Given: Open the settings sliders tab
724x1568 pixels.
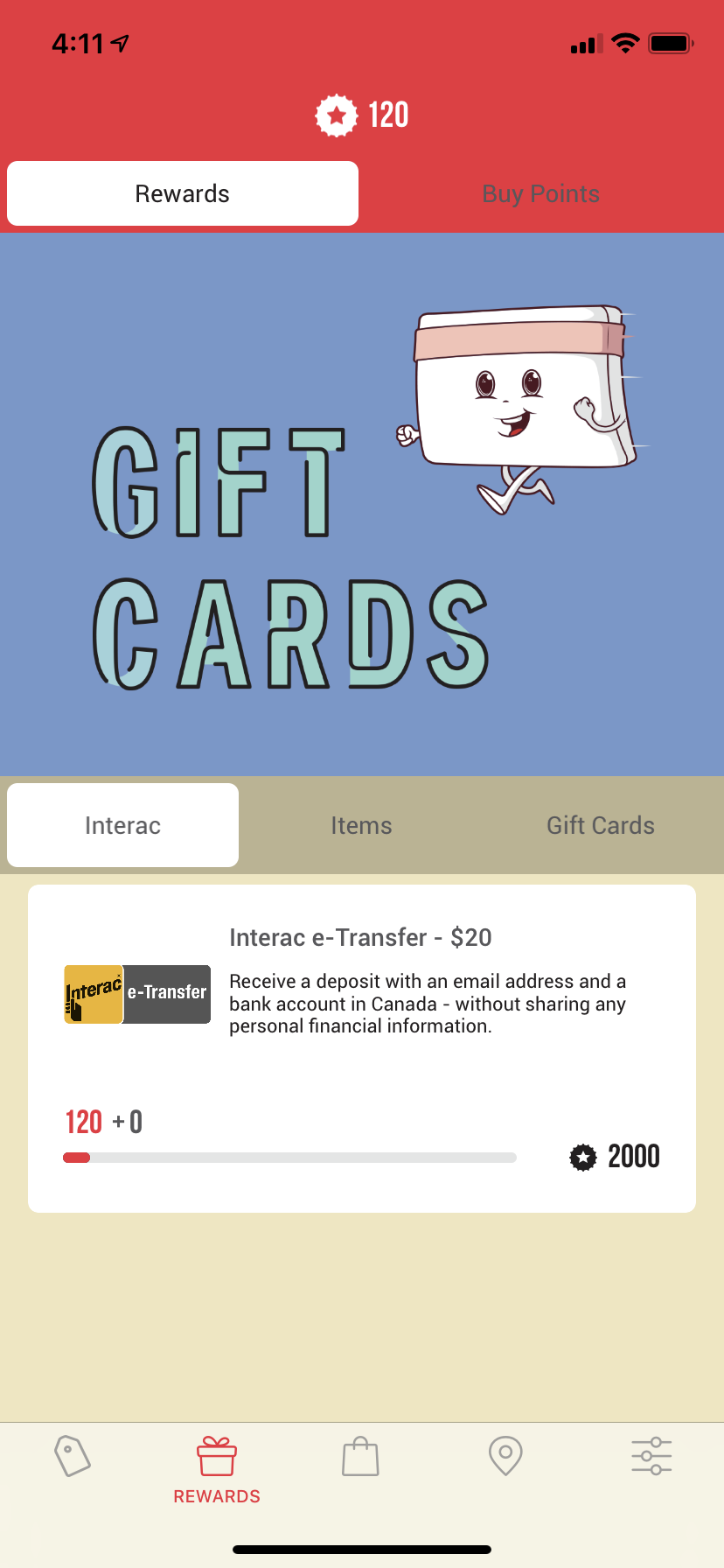Looking at the screenshot, I should (x=651, y=1456).
